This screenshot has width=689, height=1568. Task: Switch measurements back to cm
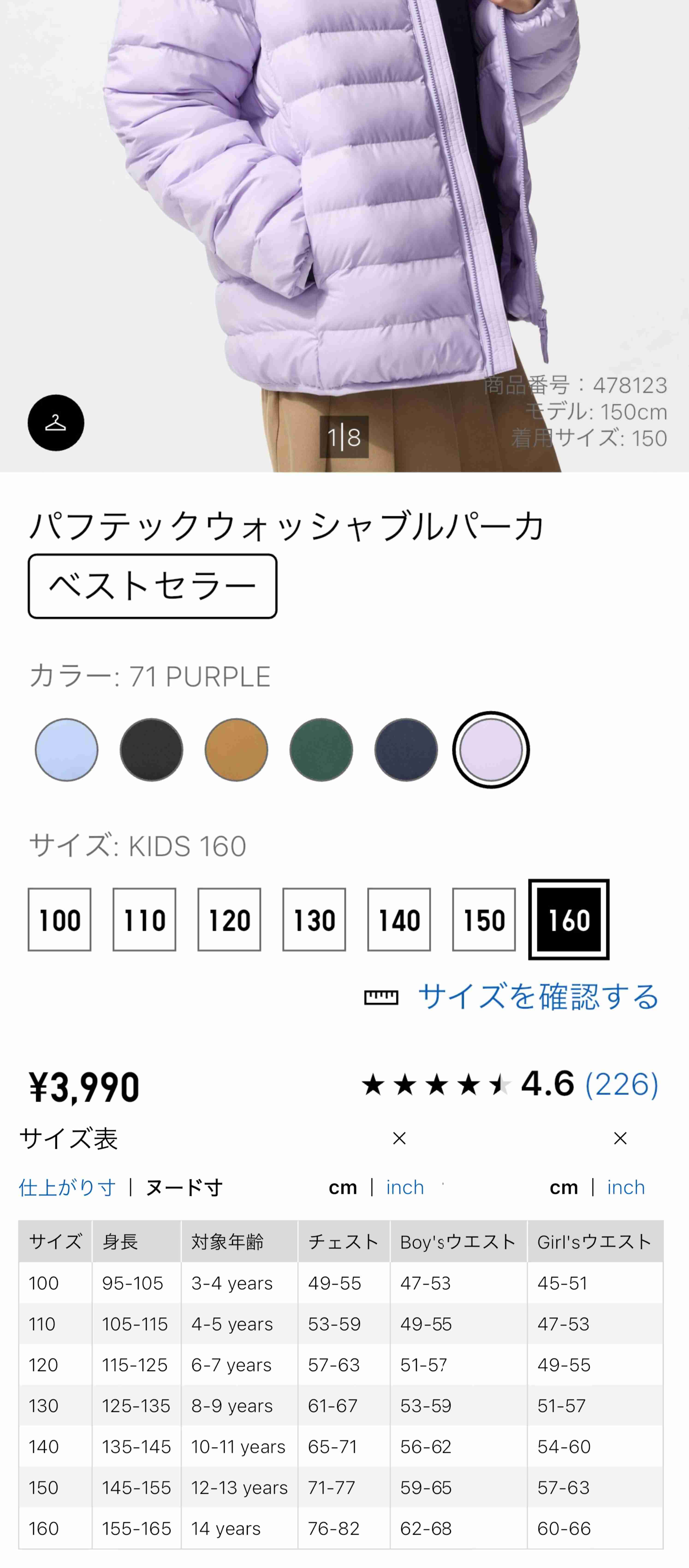pyautogui.click(x=343, y=1187)
